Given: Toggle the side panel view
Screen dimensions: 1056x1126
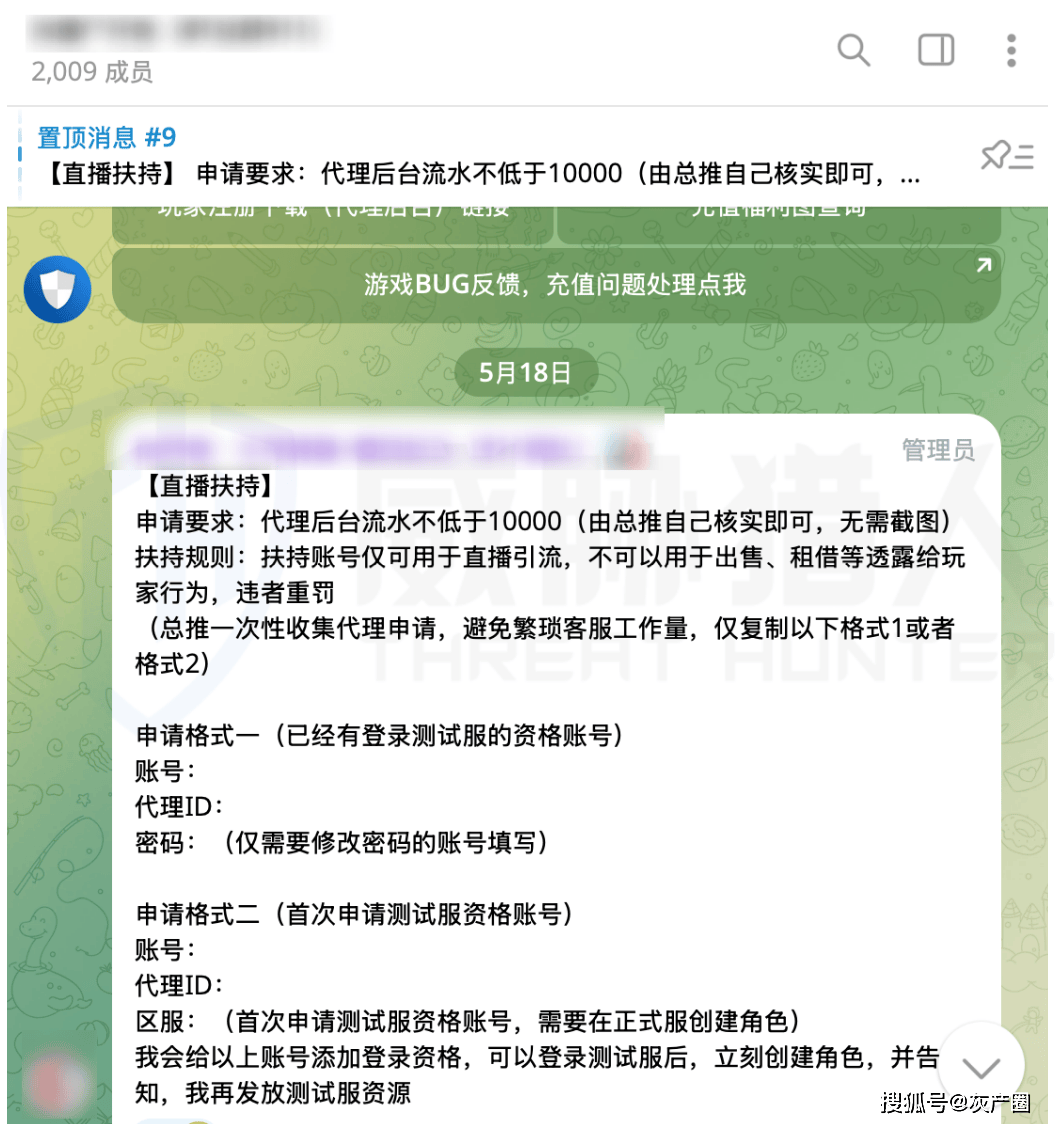Looking at the screenshot, I should 935,49.
